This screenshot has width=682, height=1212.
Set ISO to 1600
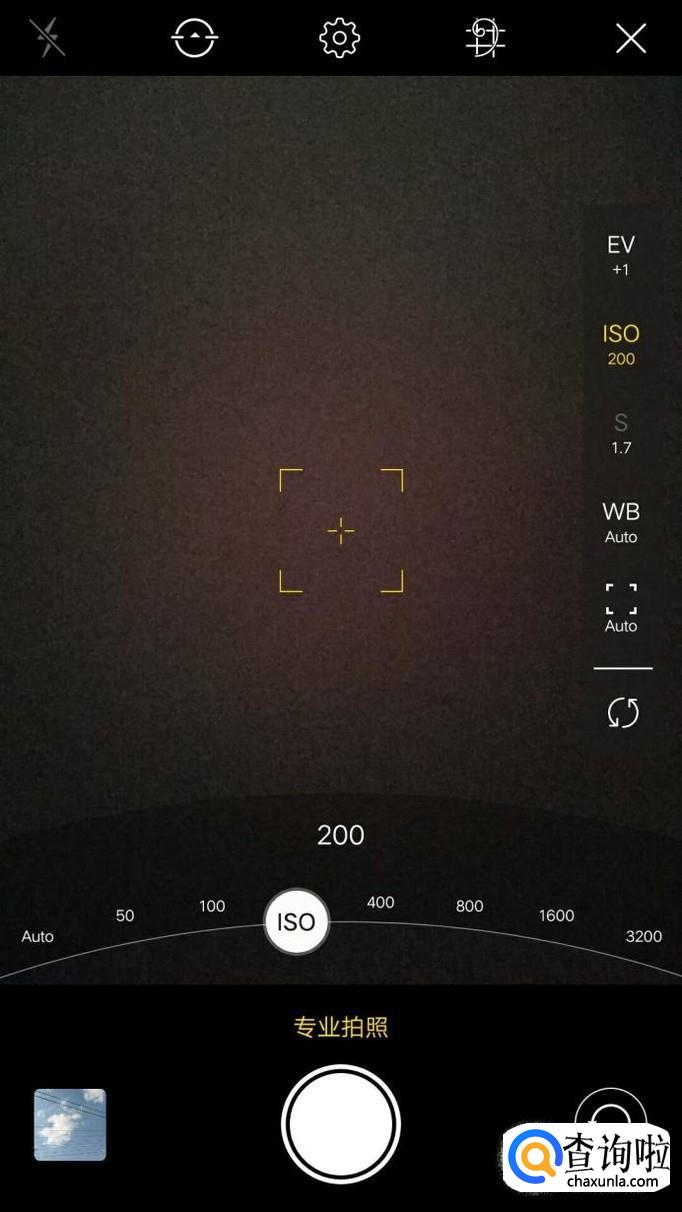pyautogui.click(x=556, y=915)
